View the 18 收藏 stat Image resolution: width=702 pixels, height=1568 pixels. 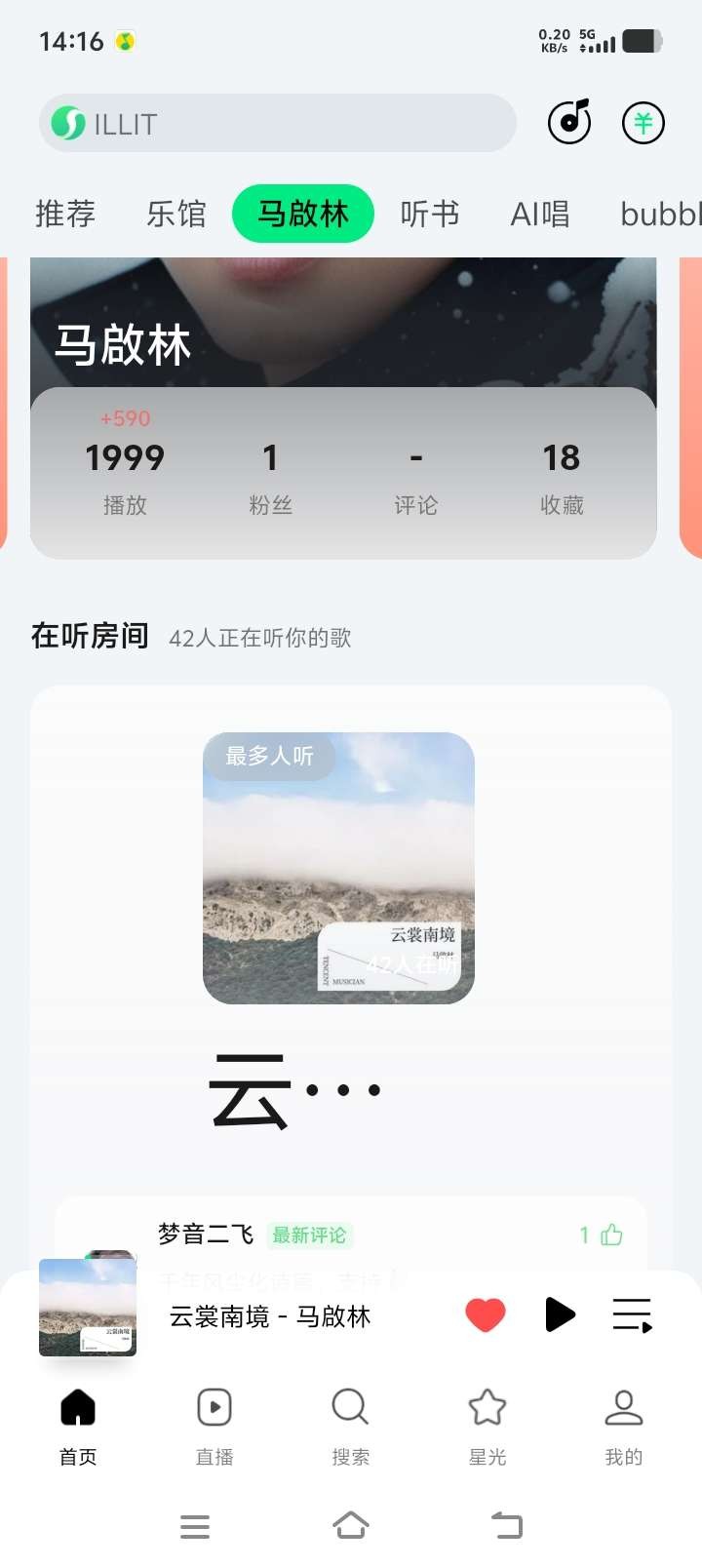tap(562, 476)
